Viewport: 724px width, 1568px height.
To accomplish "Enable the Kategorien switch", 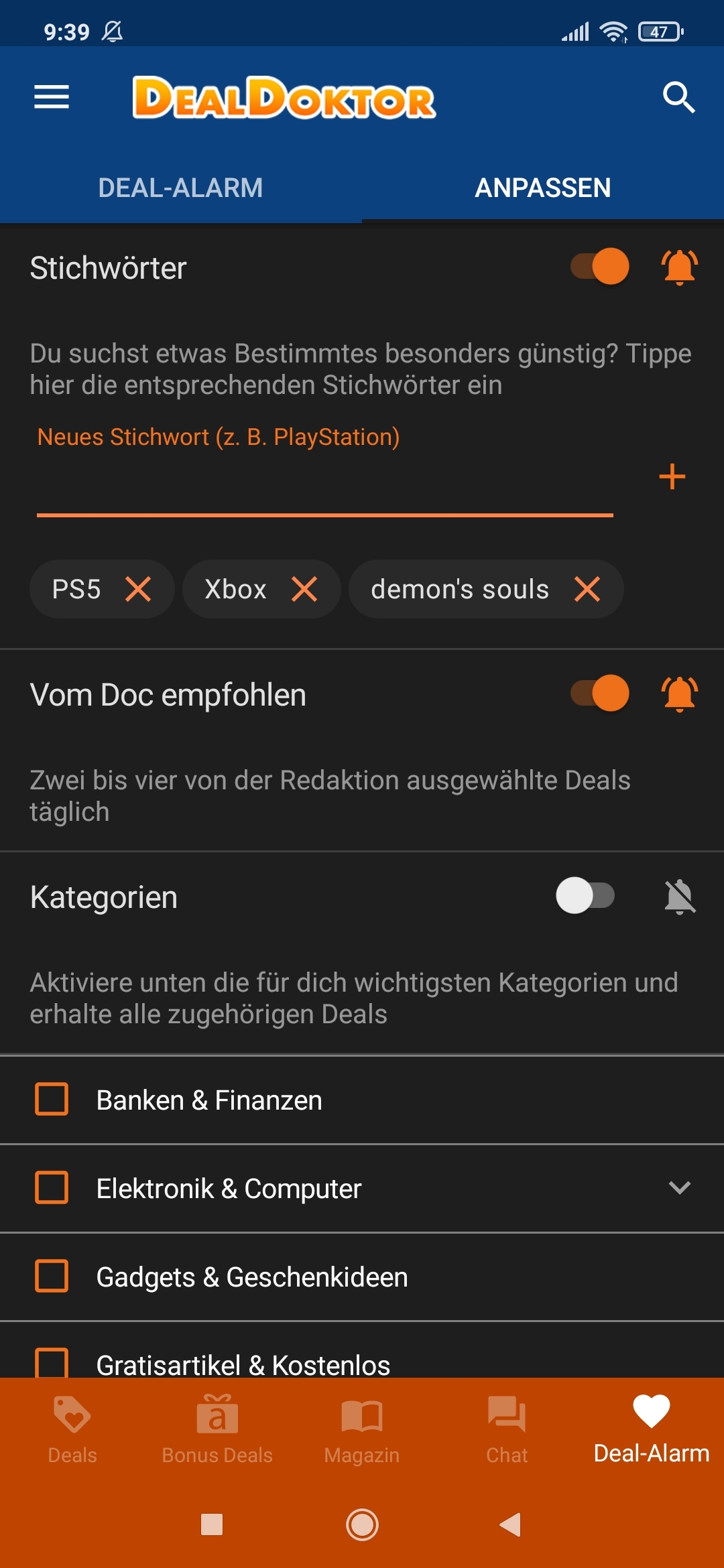I will 585,896.
